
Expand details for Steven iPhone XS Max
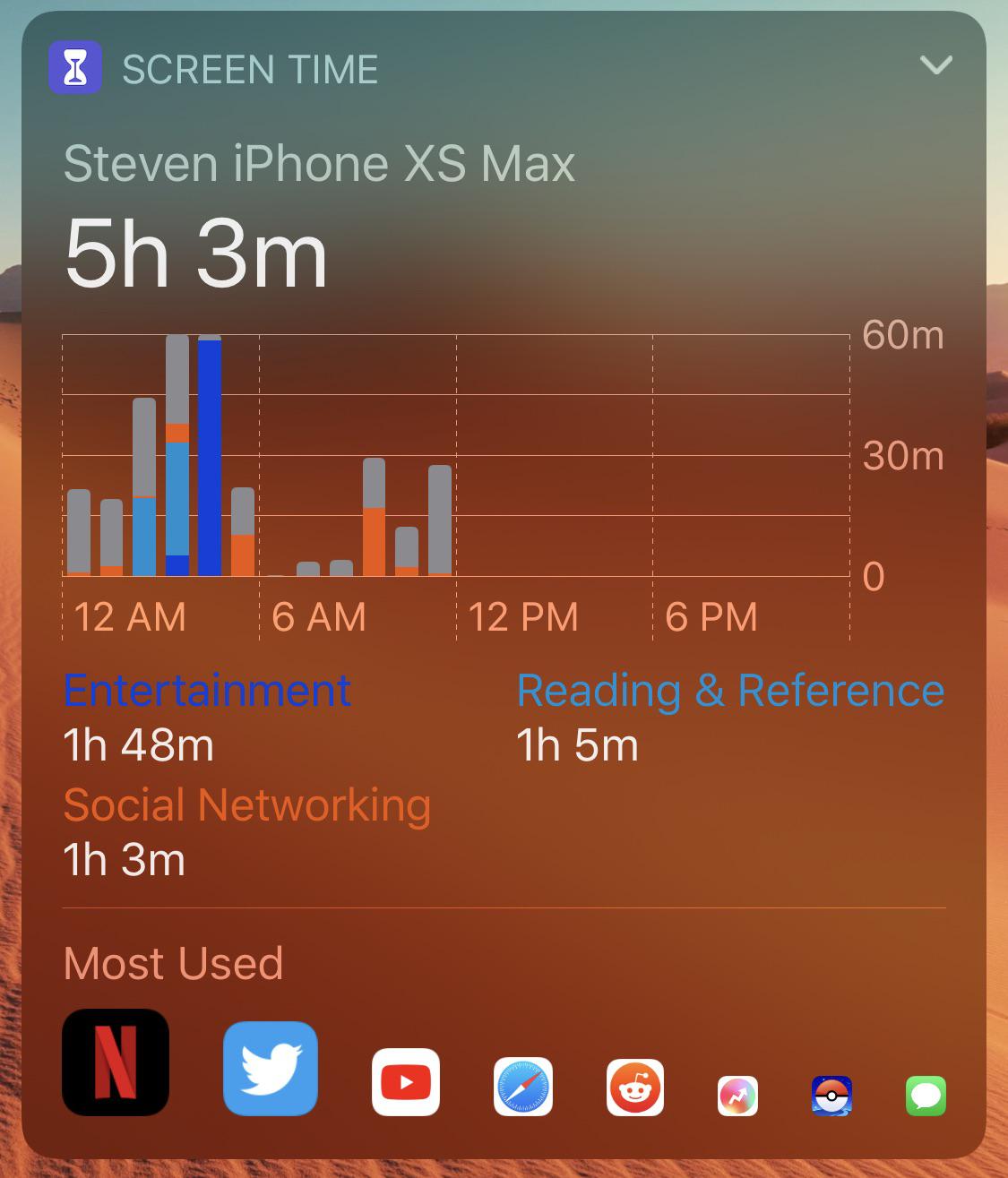tap(320, 163)
